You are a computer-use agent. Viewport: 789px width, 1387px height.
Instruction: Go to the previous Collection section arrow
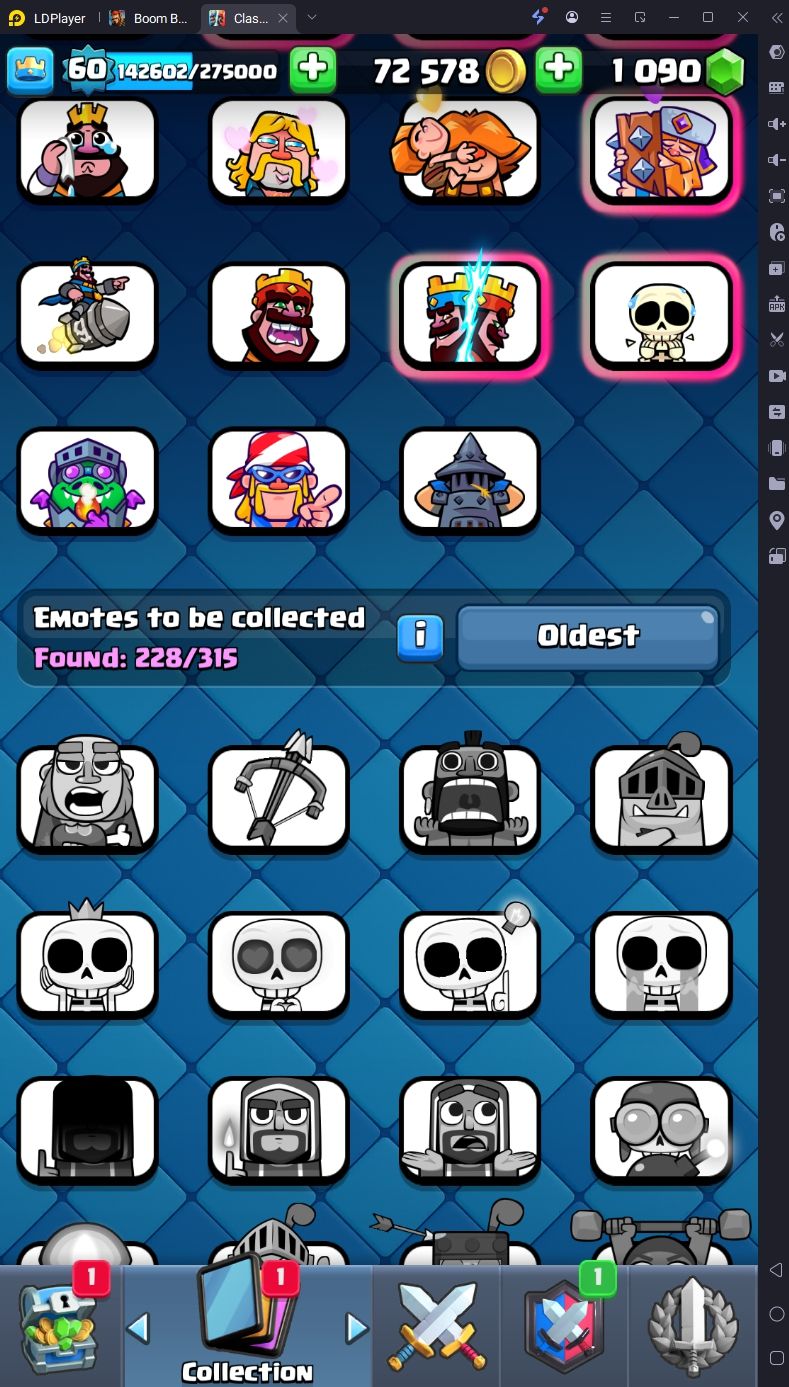[x=139, y=1328]
